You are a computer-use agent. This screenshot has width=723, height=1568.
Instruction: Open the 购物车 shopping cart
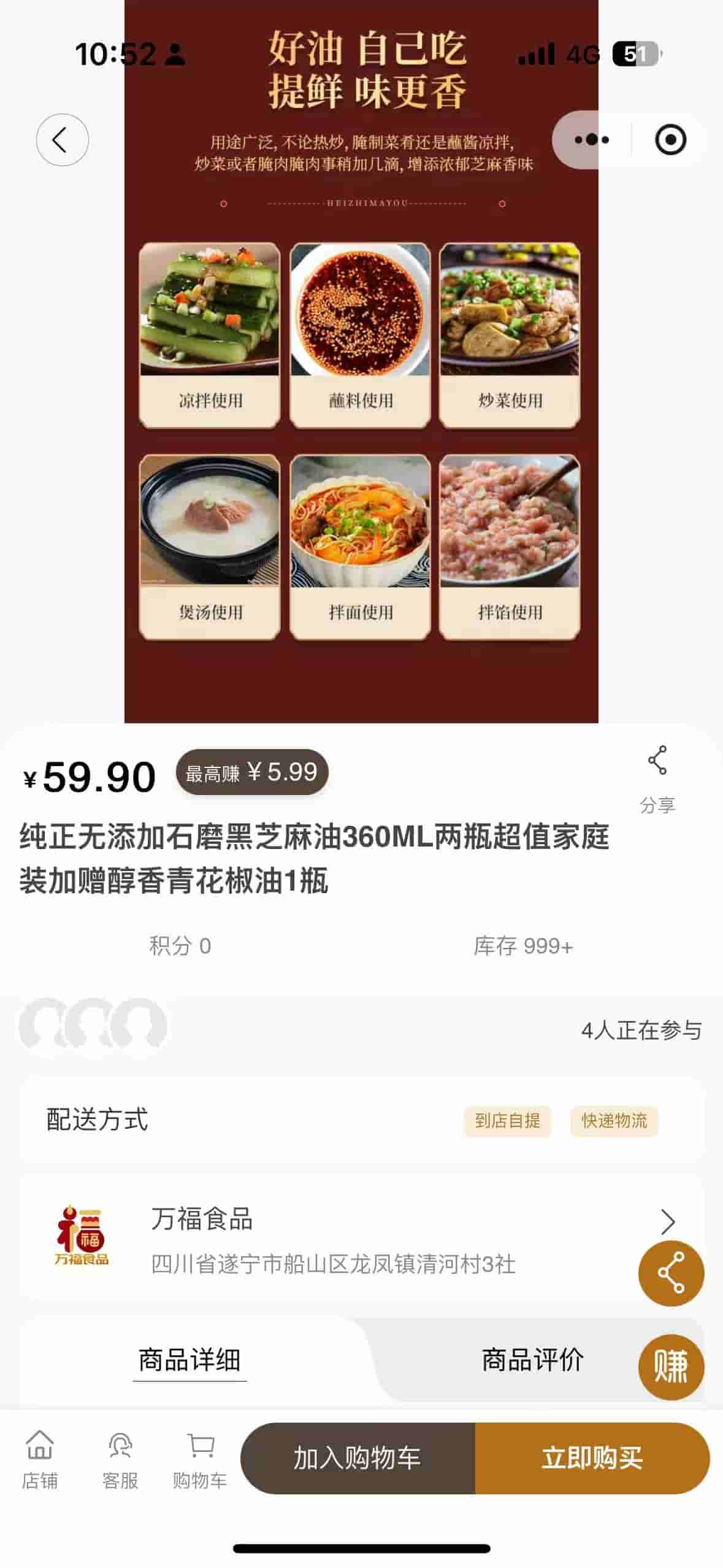200,1458
